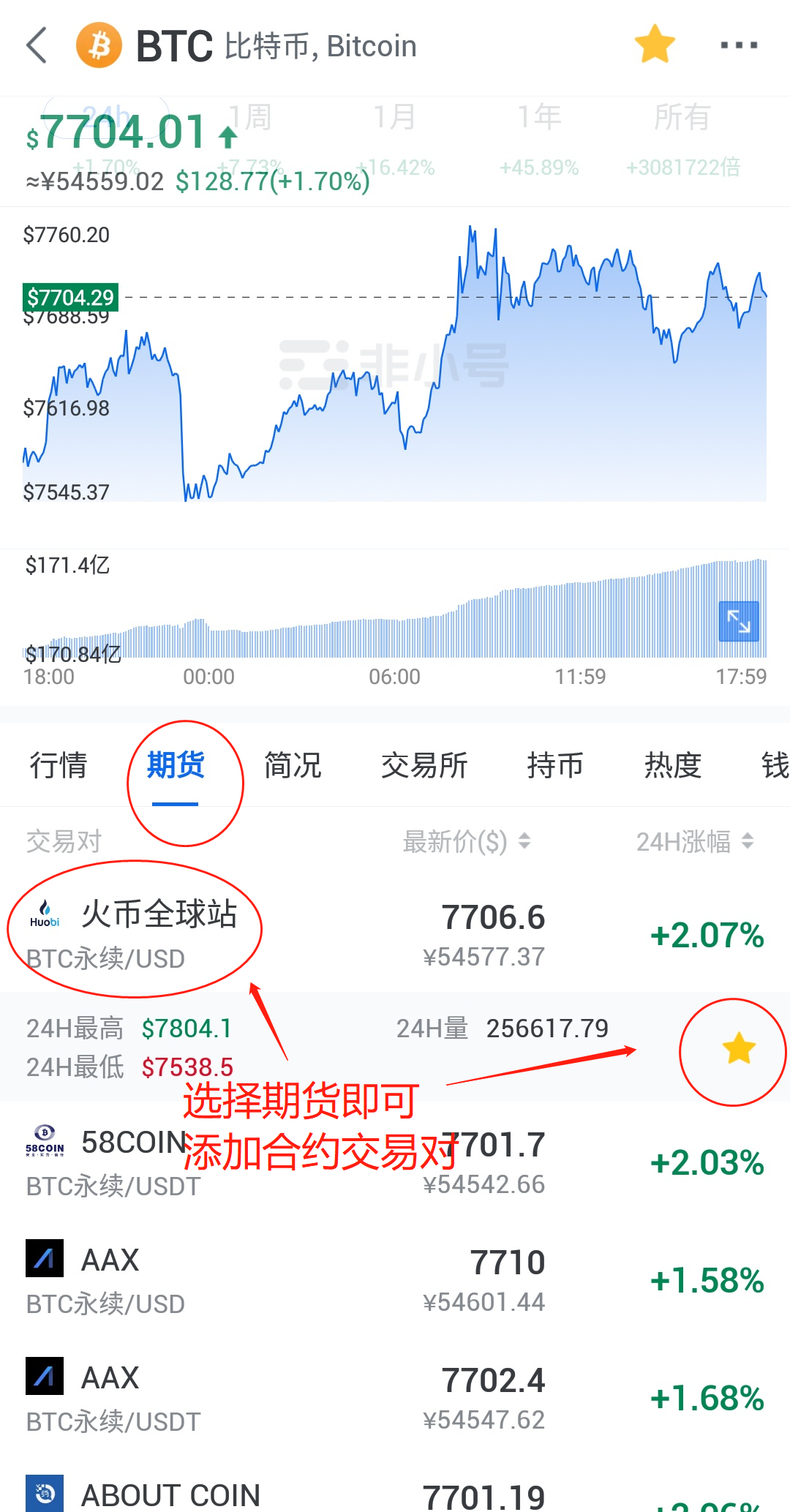Sort the list by 24H涨幅

(694, 842)
